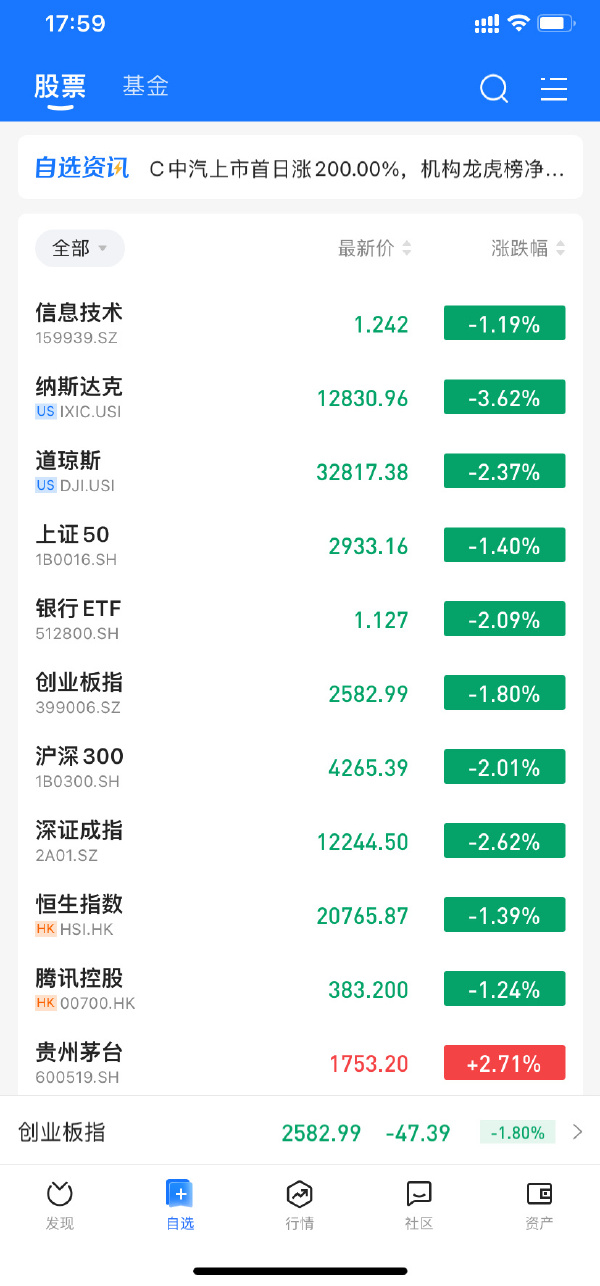Open the list menu icon
This screenshot has height=1286, width=600.
click(554, 89)
